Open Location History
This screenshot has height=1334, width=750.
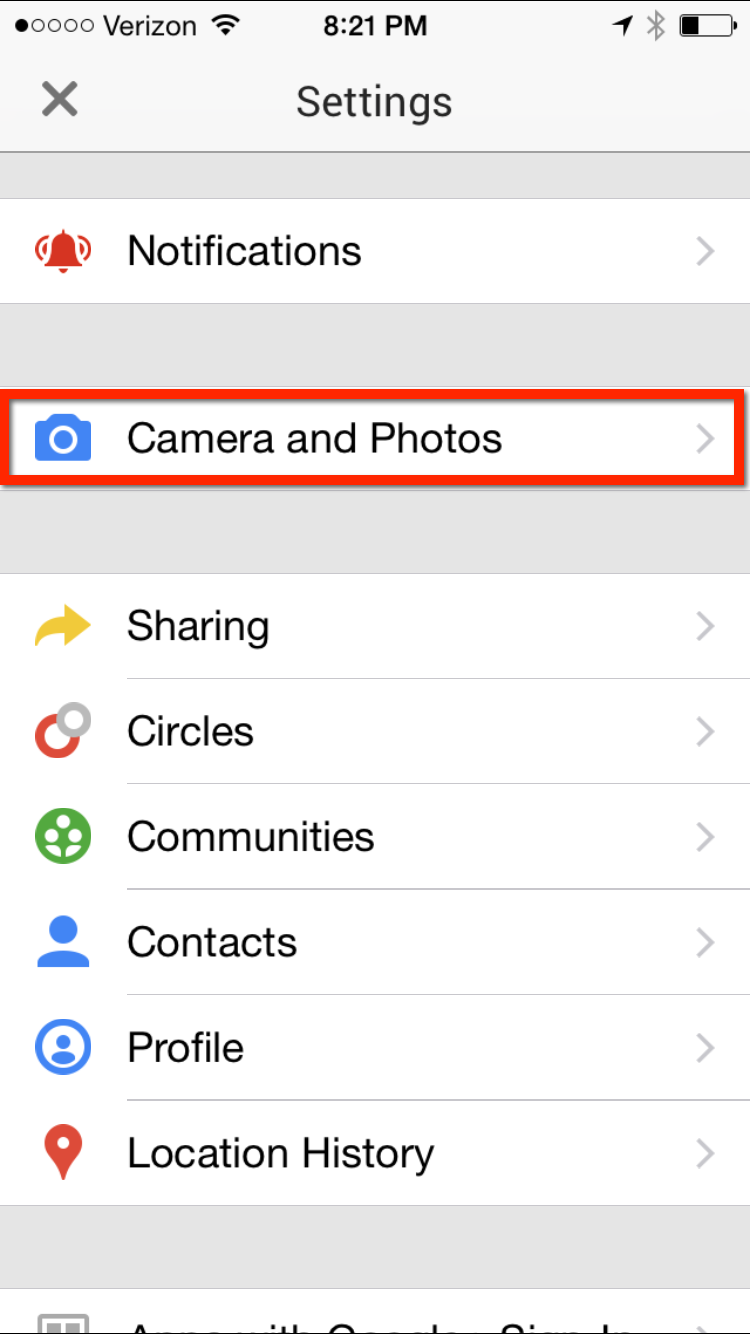[x=375, y=1153]
